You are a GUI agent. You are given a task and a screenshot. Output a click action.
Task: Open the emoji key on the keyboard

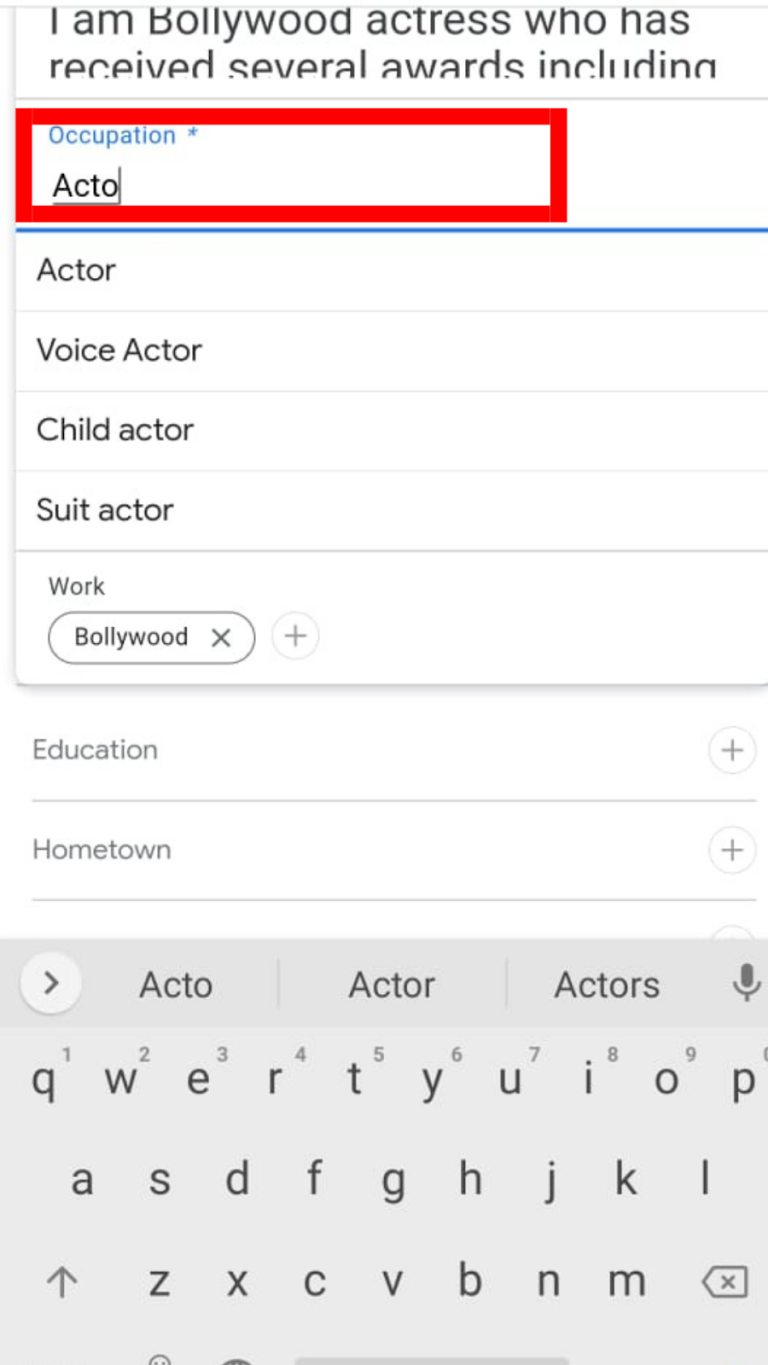point(160,1358)
